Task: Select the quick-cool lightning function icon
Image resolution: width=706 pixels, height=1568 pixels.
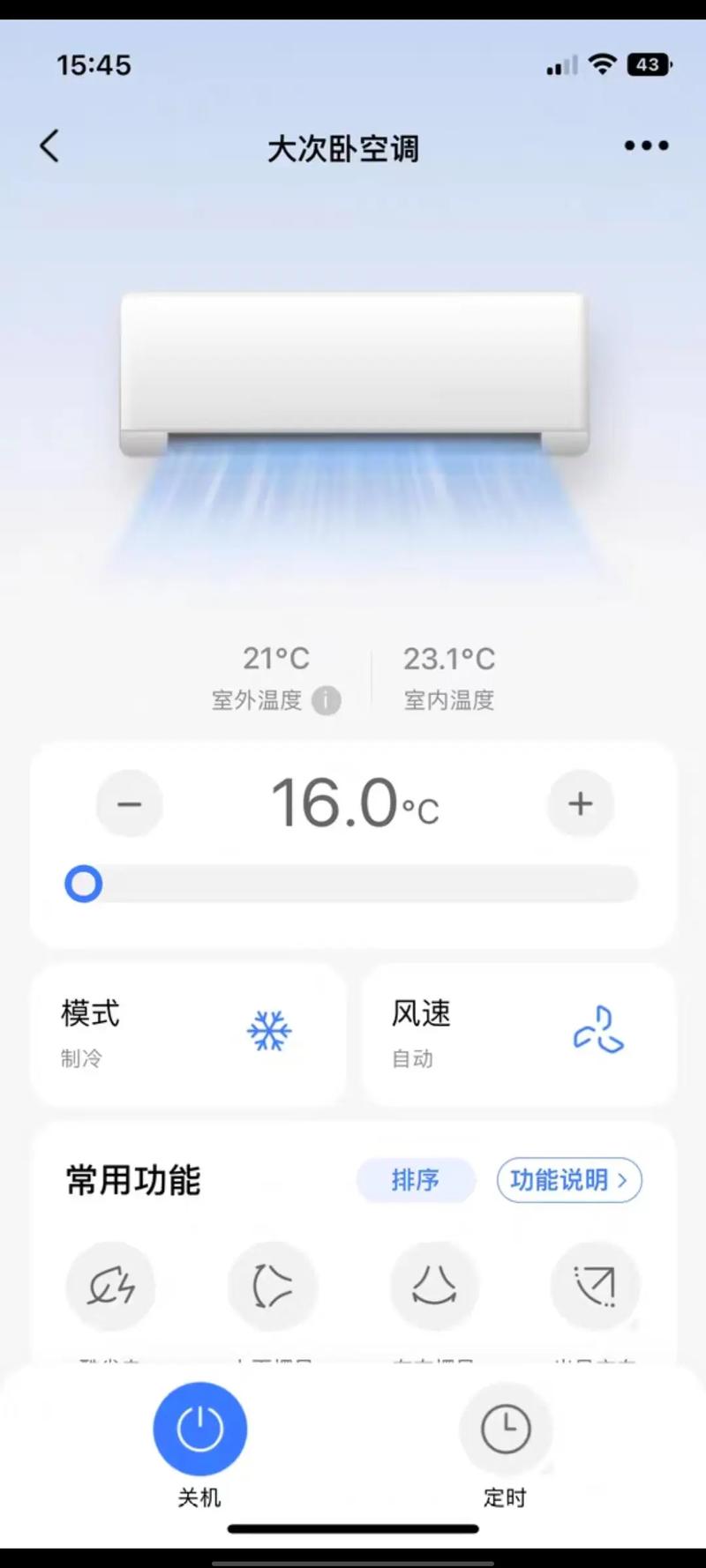Action: (x=109, y=1286)
